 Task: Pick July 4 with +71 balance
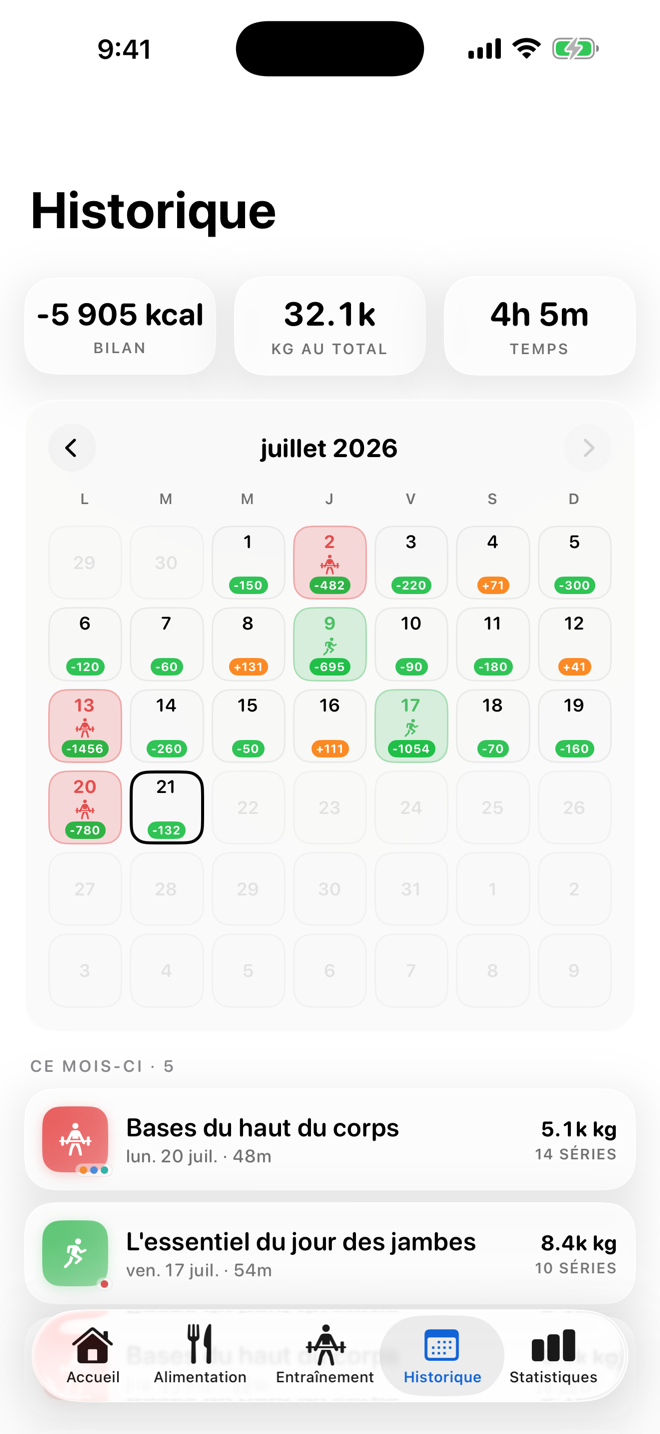493,563
